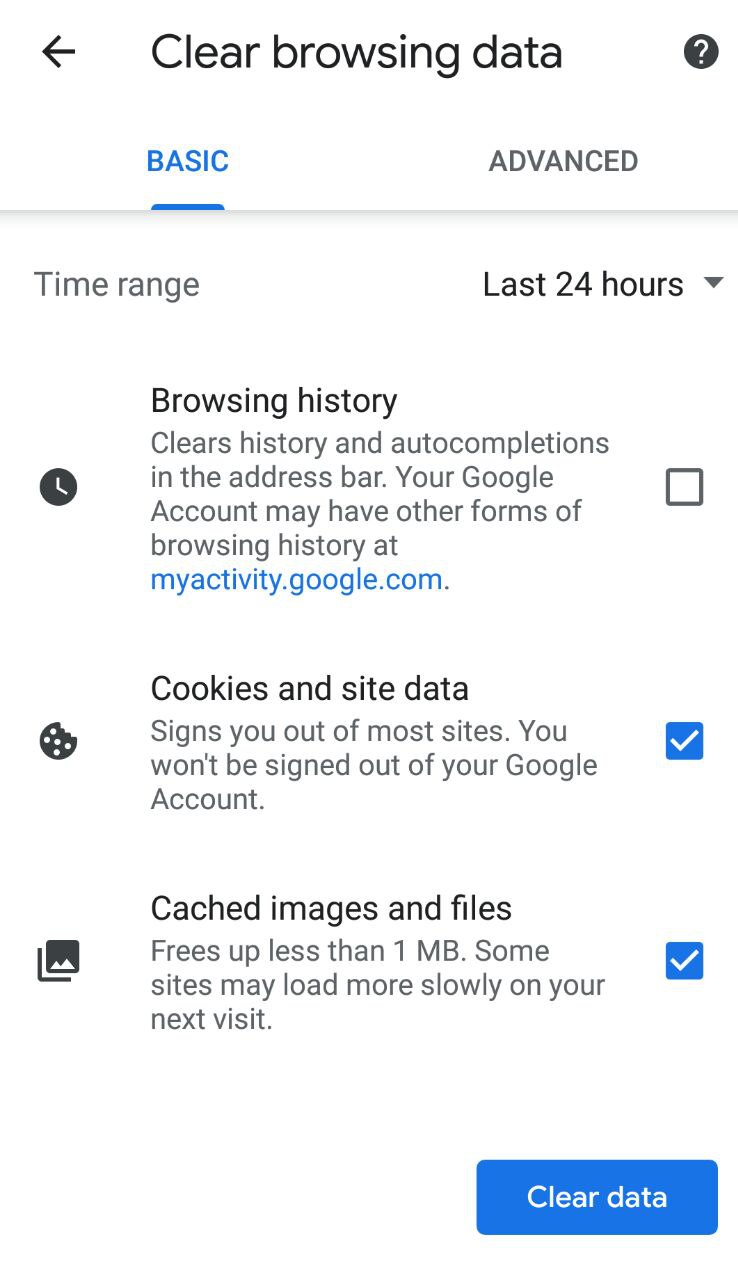The height and width of the screenshot is (1280, 738).
Task: Switch to the Advanced tab
Action: point(563,161)
